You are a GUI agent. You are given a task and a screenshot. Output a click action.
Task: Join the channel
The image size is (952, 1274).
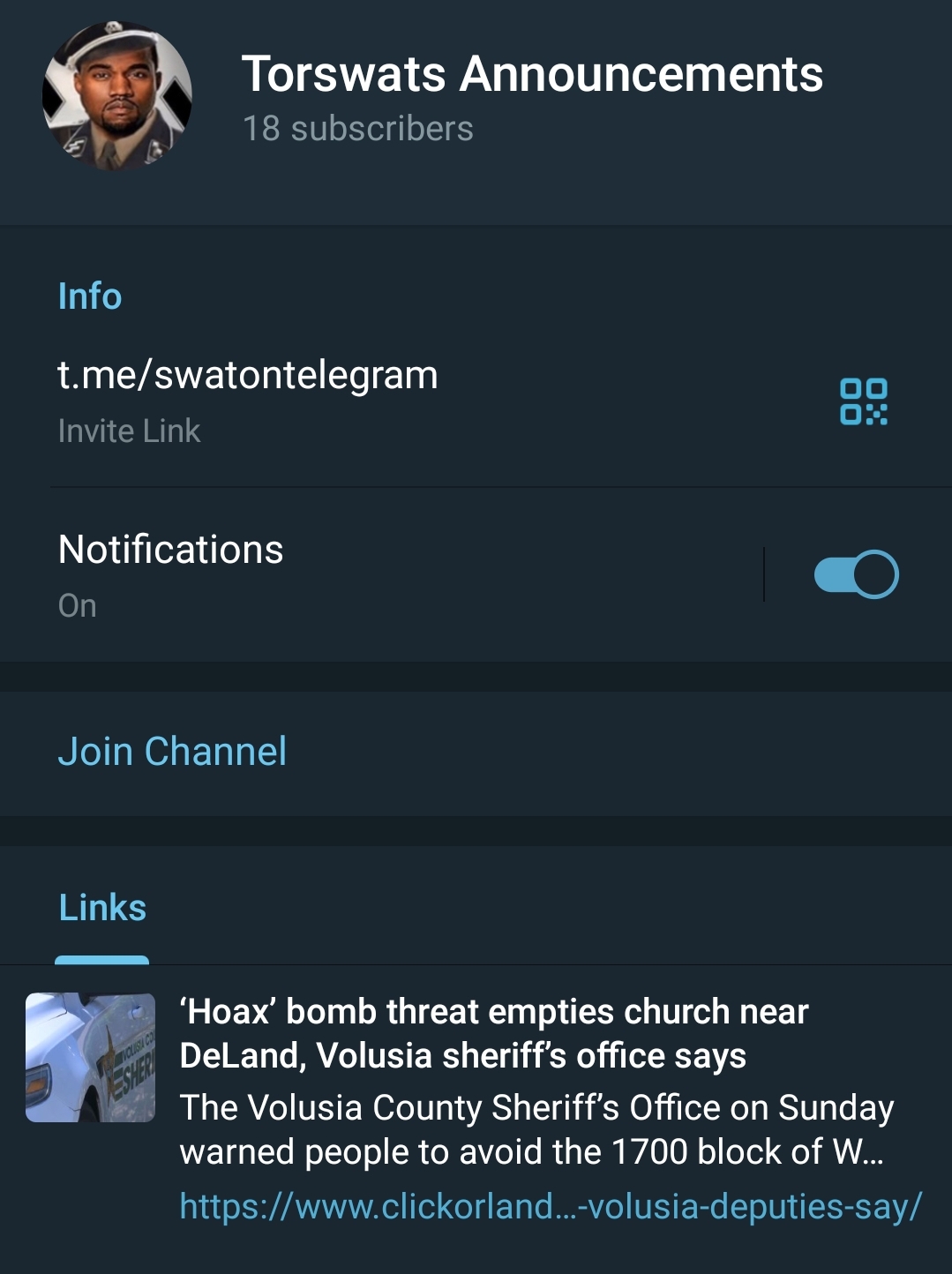coord(172,752)
